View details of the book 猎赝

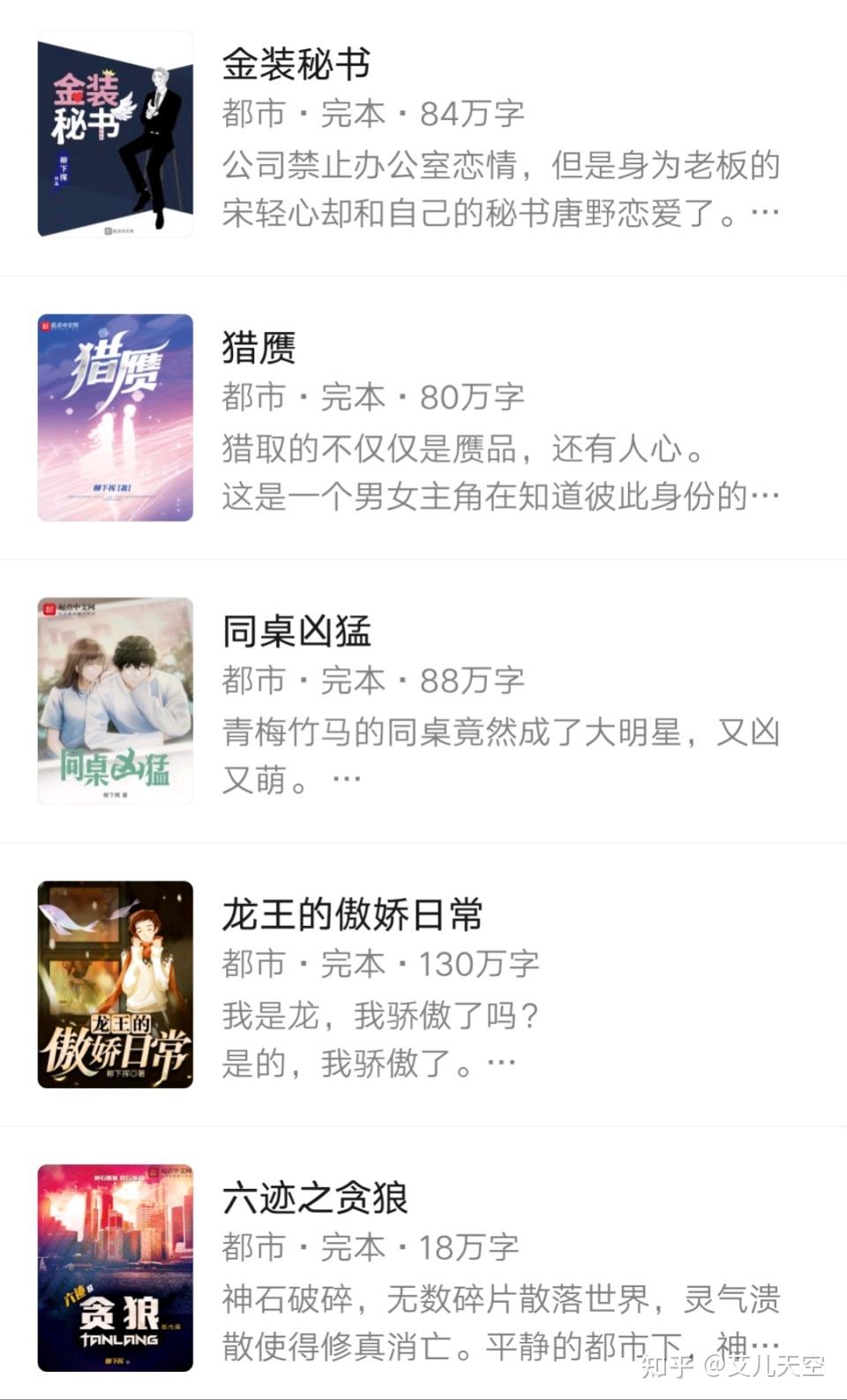259,348
